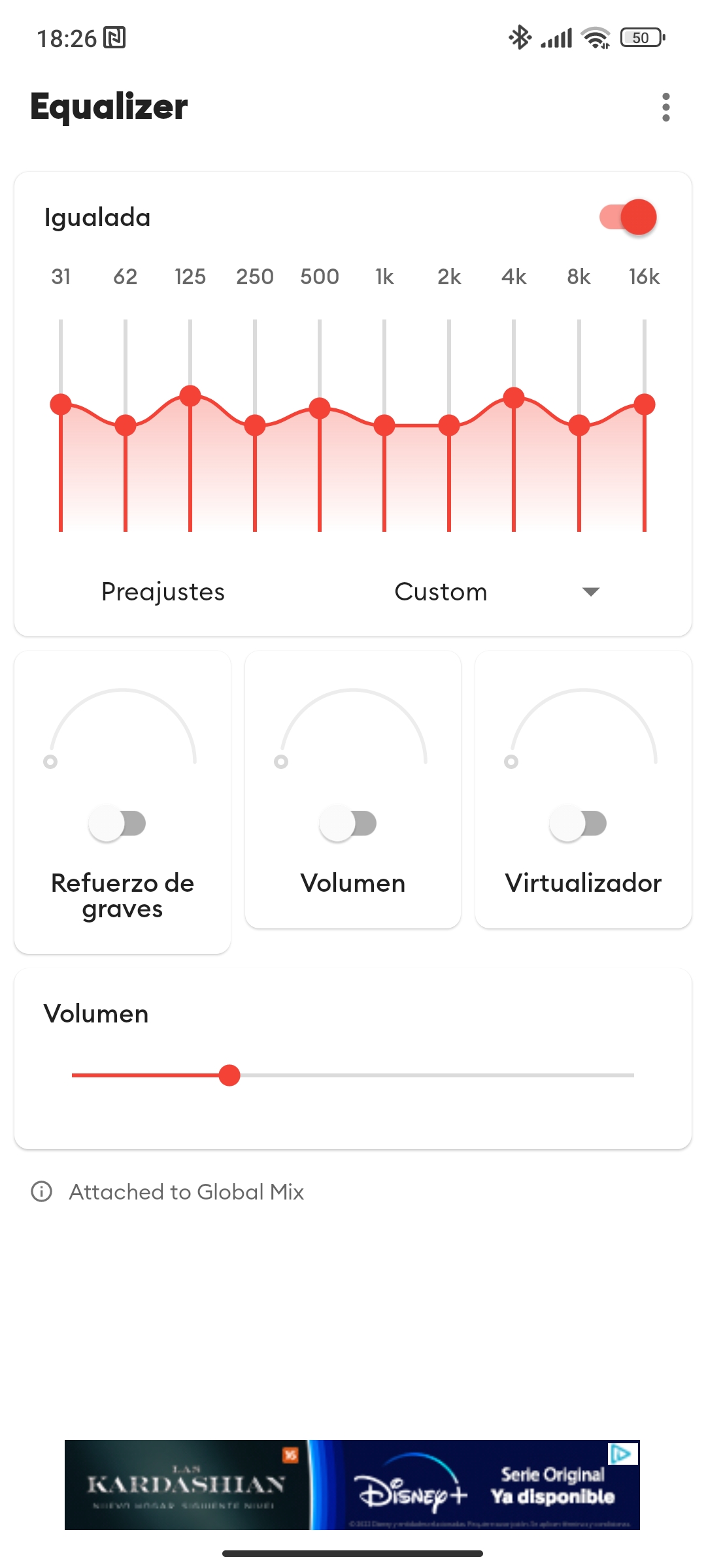Tap the 1k band slider
The width and height of the screenshot is (706, 1568).
[x=384, y=425]
